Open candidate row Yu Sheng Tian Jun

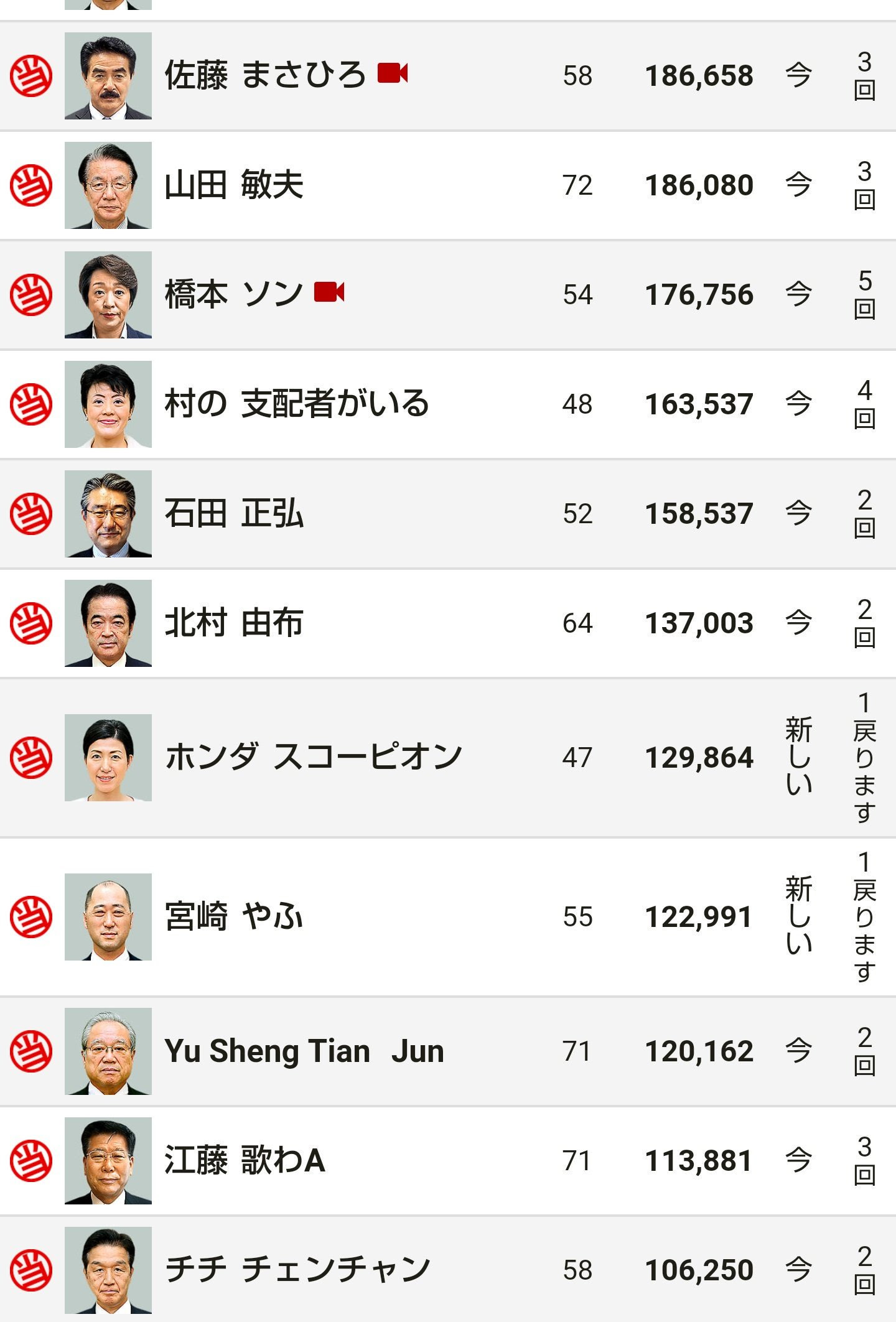(x=304, y=1051)
